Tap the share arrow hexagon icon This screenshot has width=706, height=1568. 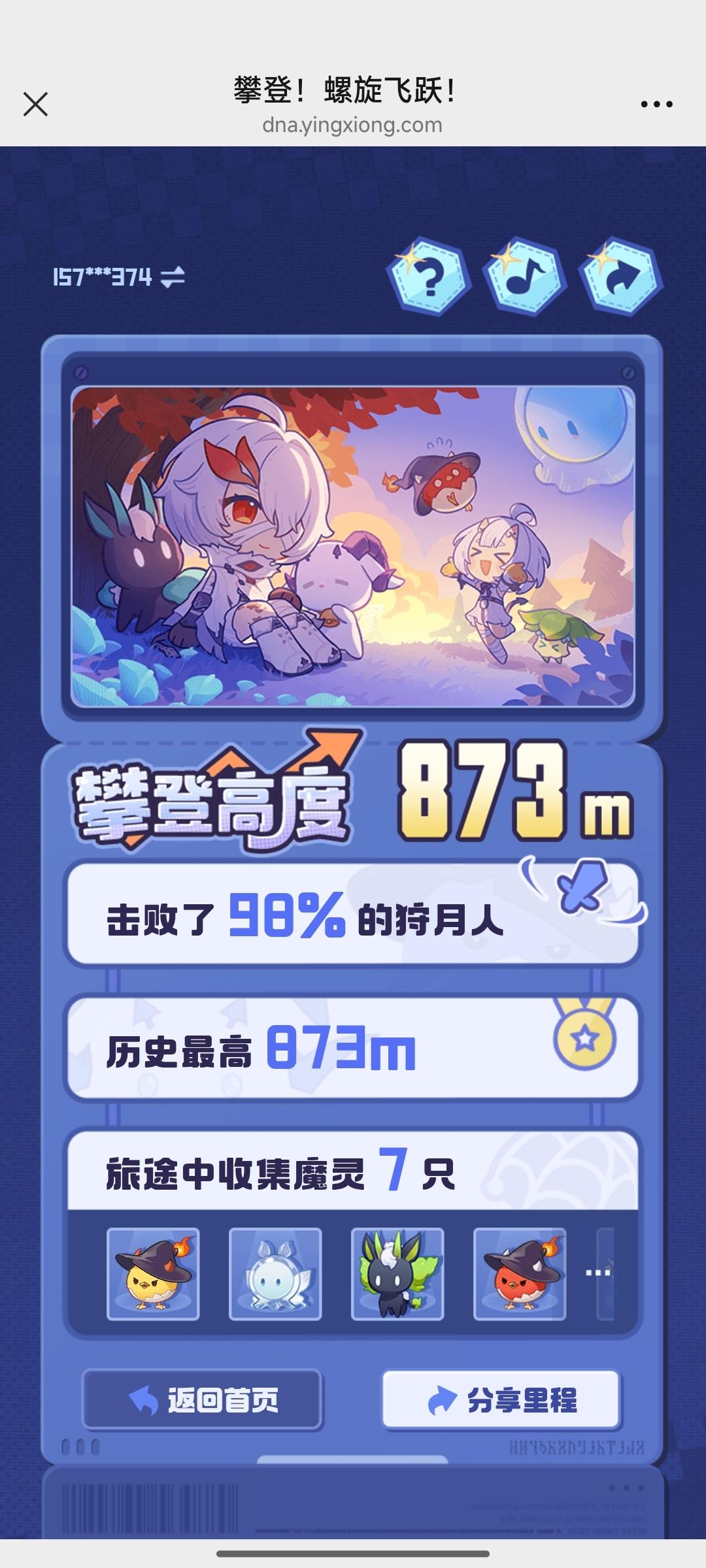(621, 278)
